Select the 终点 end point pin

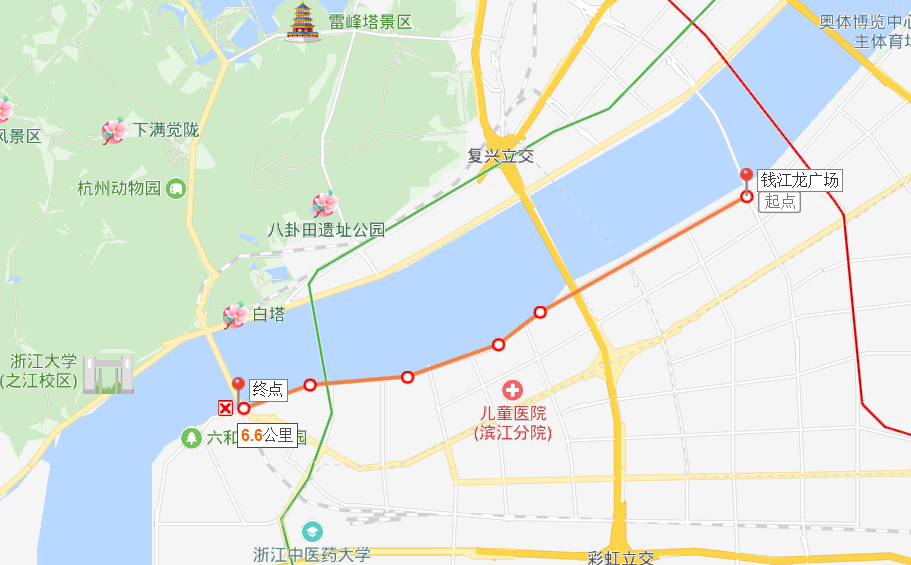pos(238,385)
